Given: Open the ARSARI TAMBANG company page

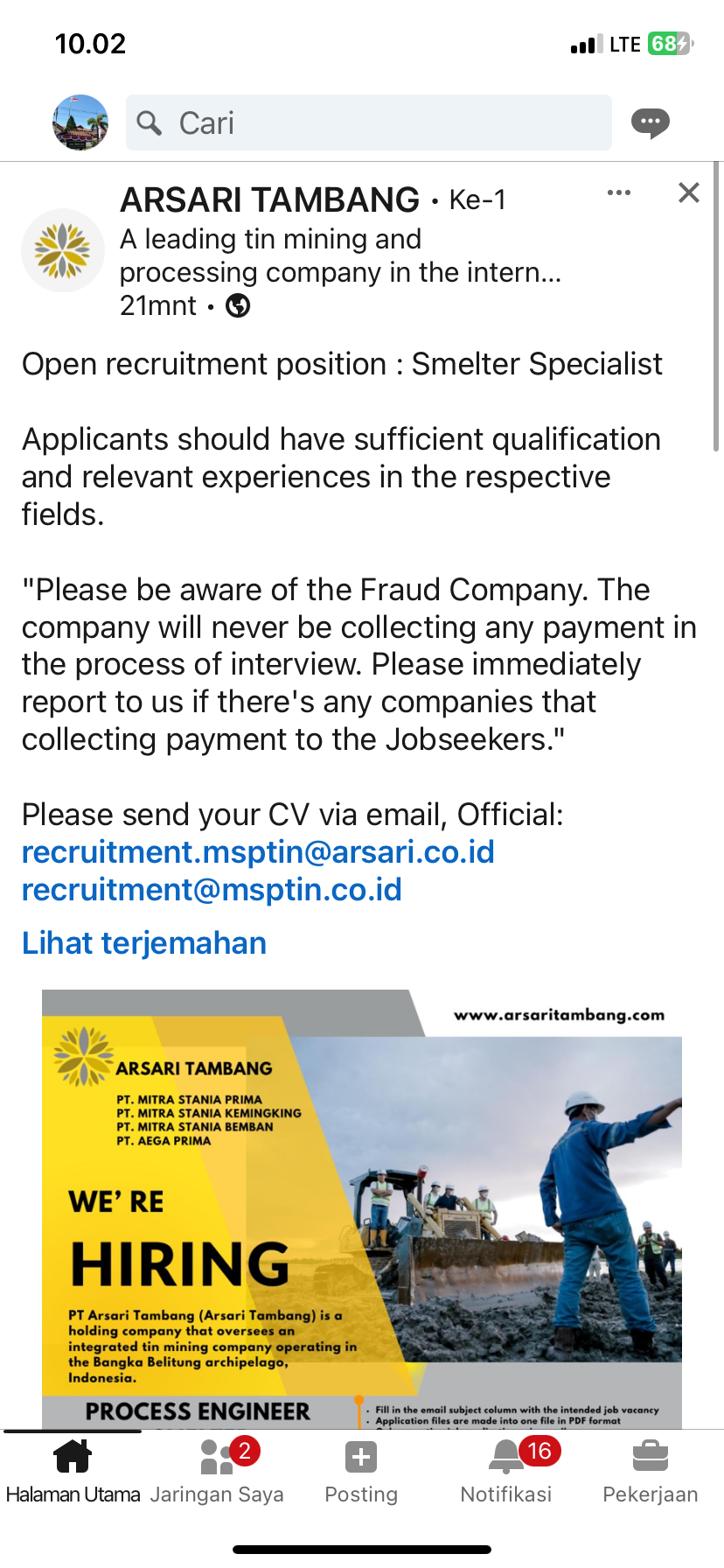Looking at the screenshot, I should [269, 200].
